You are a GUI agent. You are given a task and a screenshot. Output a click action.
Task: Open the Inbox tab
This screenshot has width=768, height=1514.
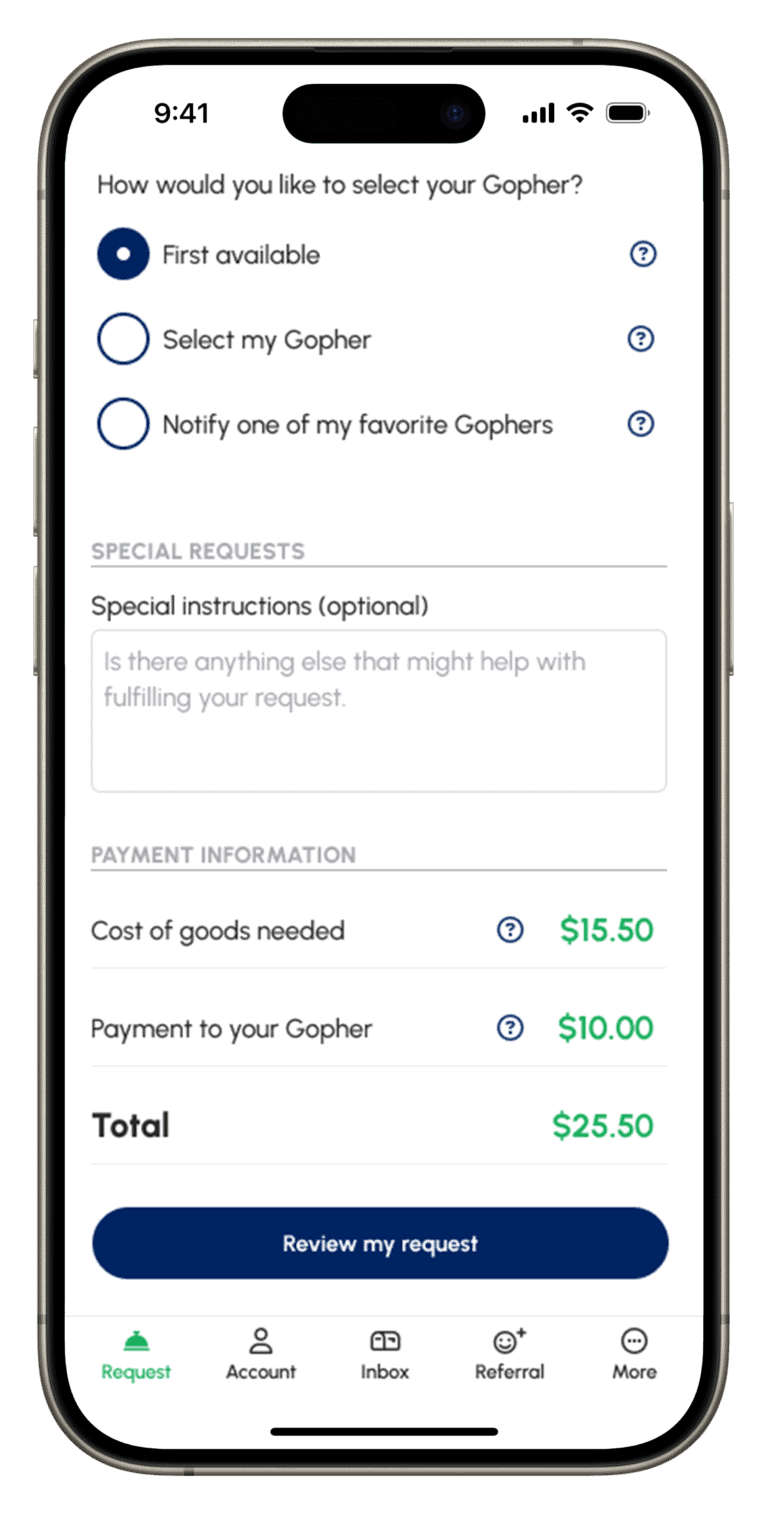(x=385, y=1355)
